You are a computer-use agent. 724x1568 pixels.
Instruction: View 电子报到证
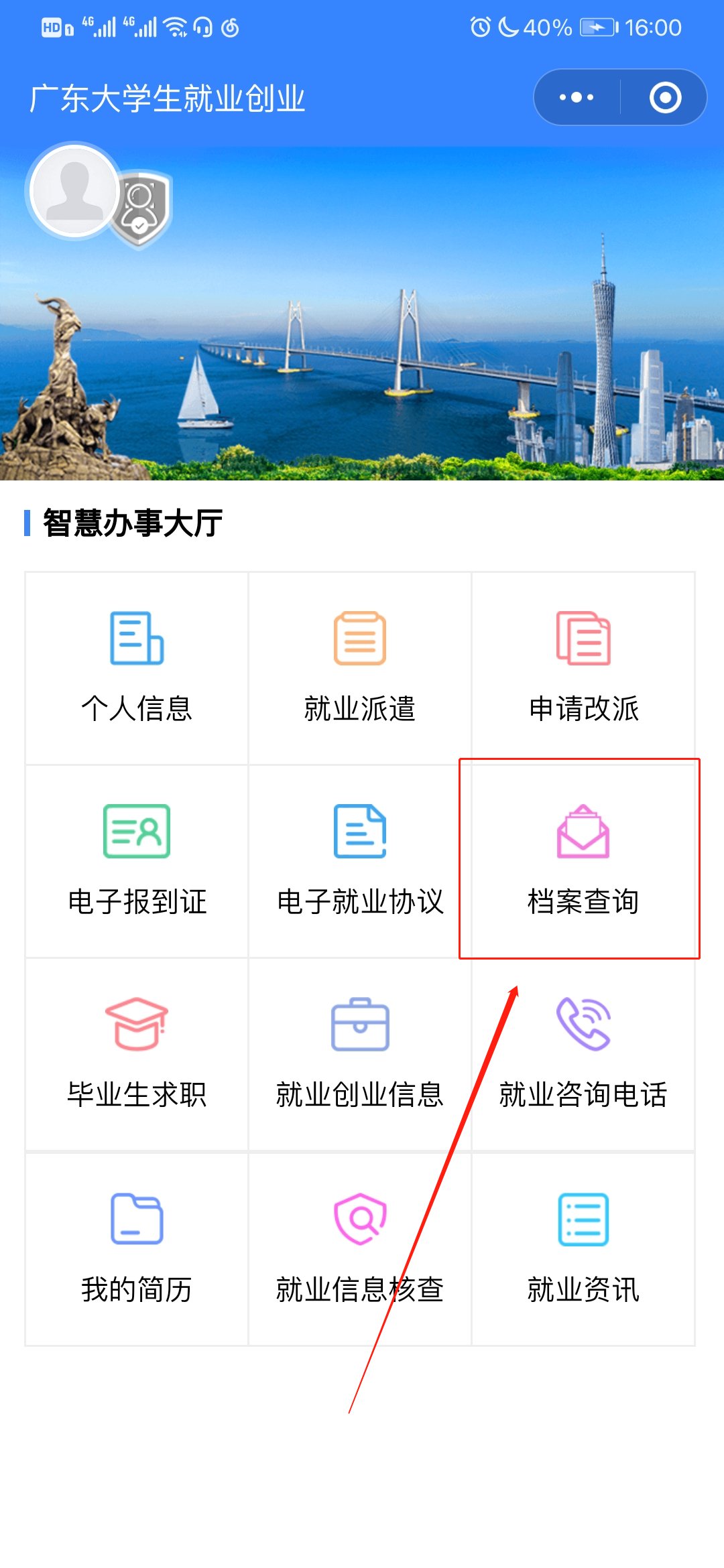[x=137, y=861]
